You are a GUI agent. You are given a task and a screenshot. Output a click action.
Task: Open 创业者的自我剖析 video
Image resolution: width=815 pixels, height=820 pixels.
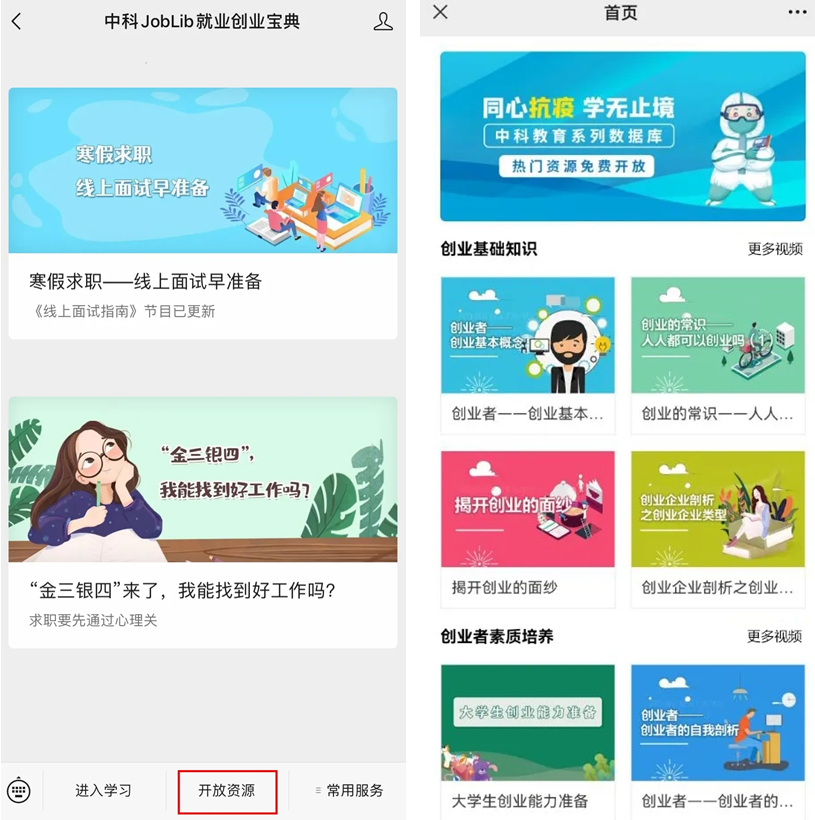pos(717,740)
